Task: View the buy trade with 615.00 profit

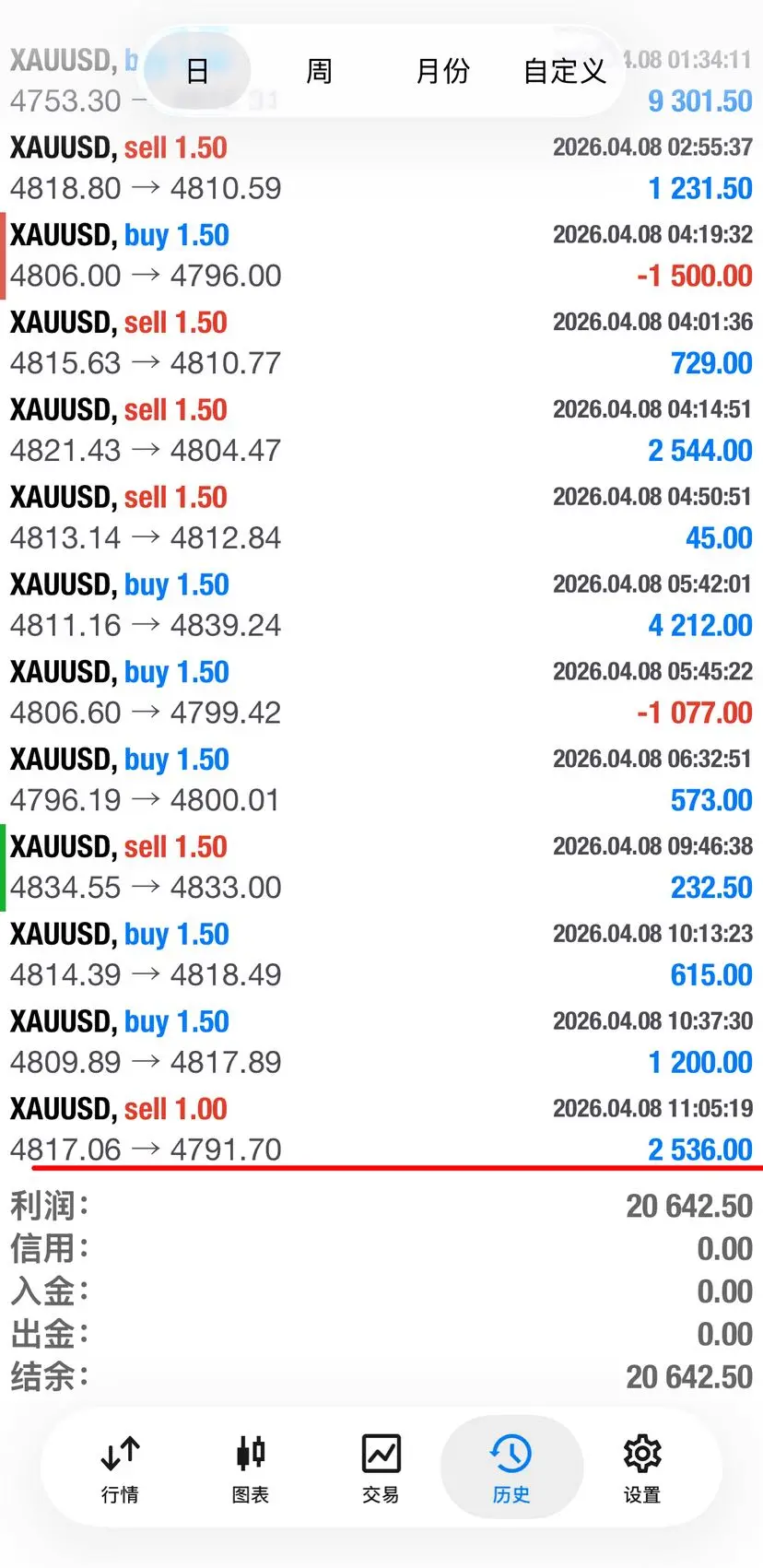Action: click(x=381, y=954)
